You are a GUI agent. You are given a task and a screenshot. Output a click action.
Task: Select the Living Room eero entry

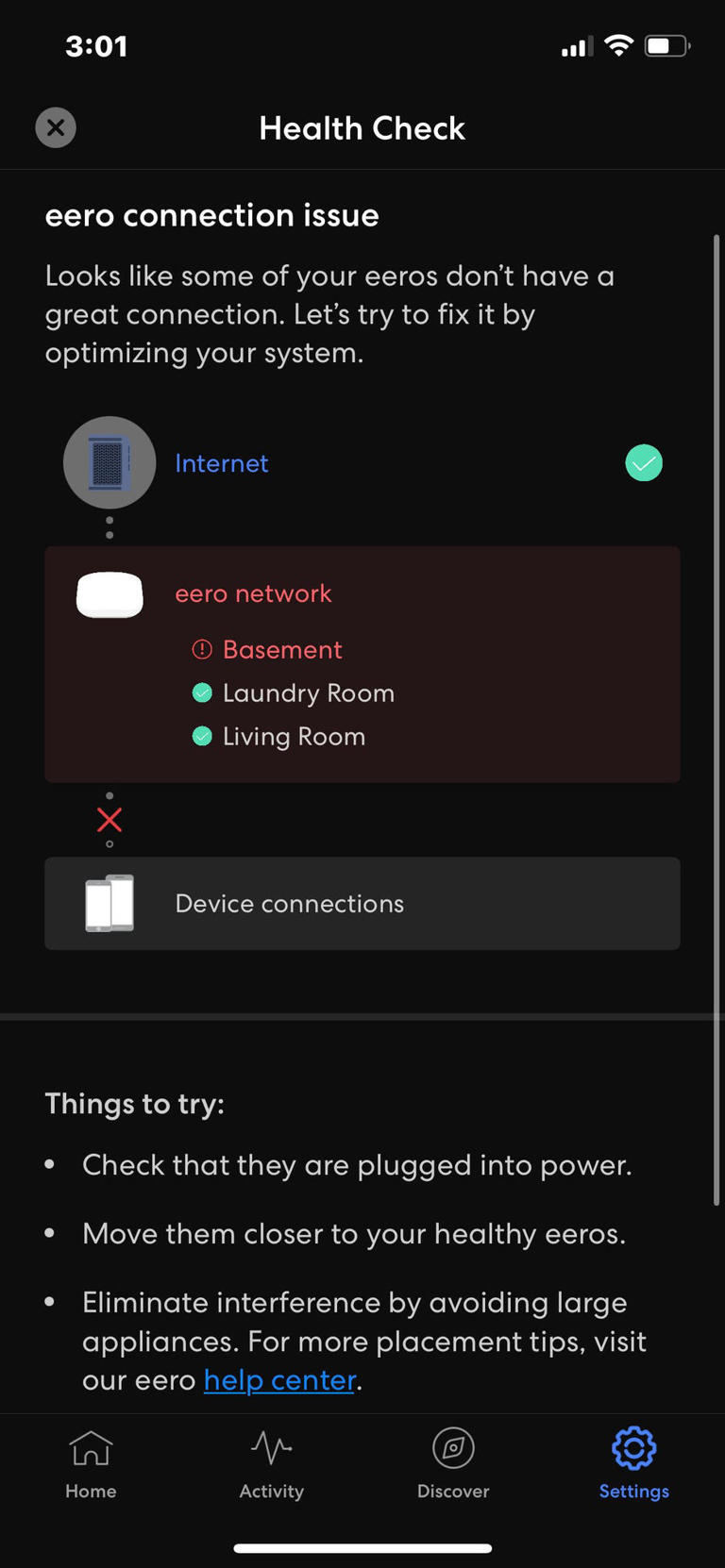(294, 736)
